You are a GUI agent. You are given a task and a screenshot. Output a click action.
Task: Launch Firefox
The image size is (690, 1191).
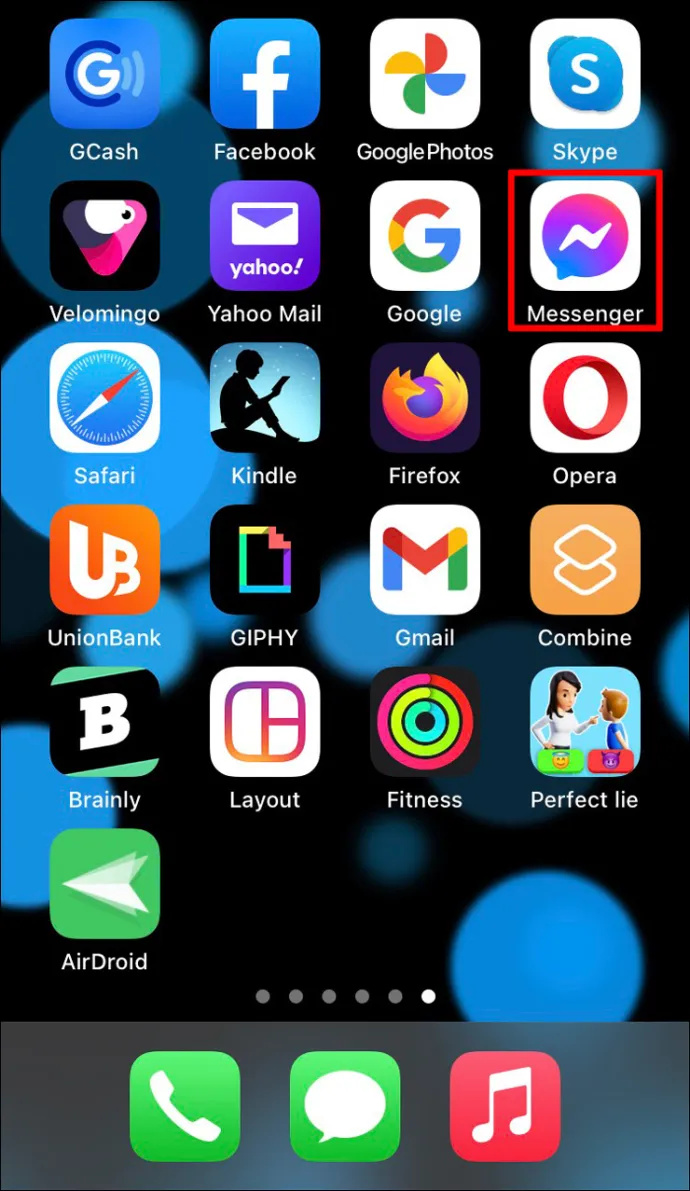tap(425, 398)
